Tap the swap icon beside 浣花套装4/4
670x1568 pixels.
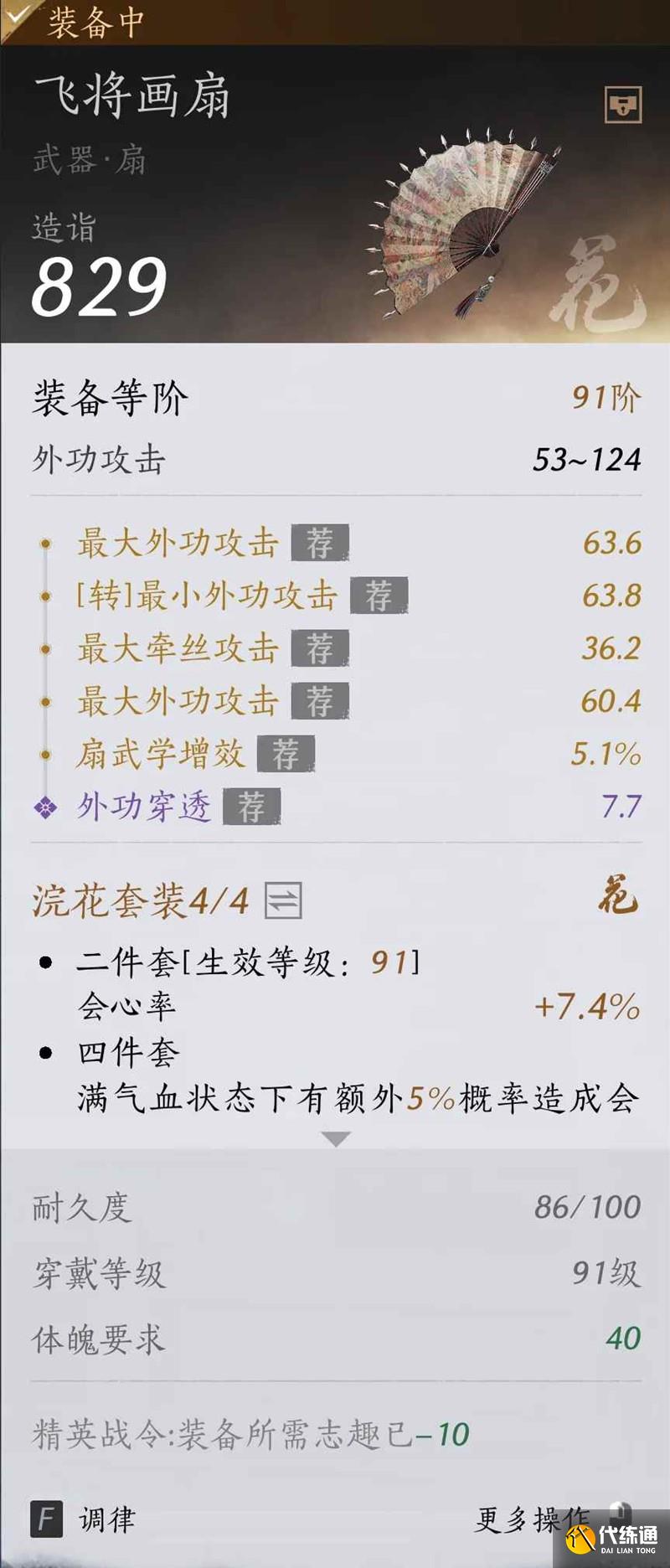[x=283, y=901]
